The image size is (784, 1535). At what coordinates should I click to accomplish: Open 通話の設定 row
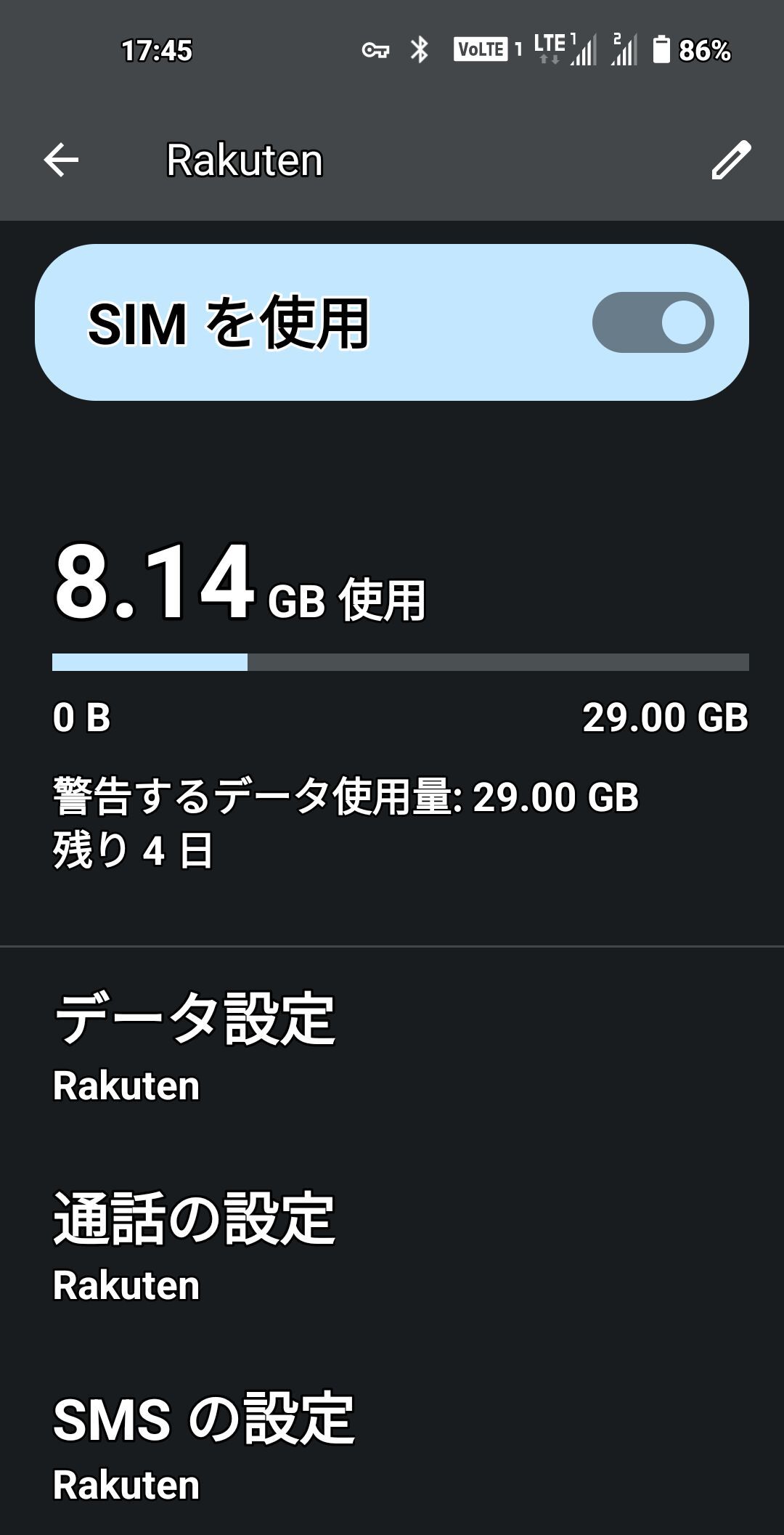(392, 1247)
